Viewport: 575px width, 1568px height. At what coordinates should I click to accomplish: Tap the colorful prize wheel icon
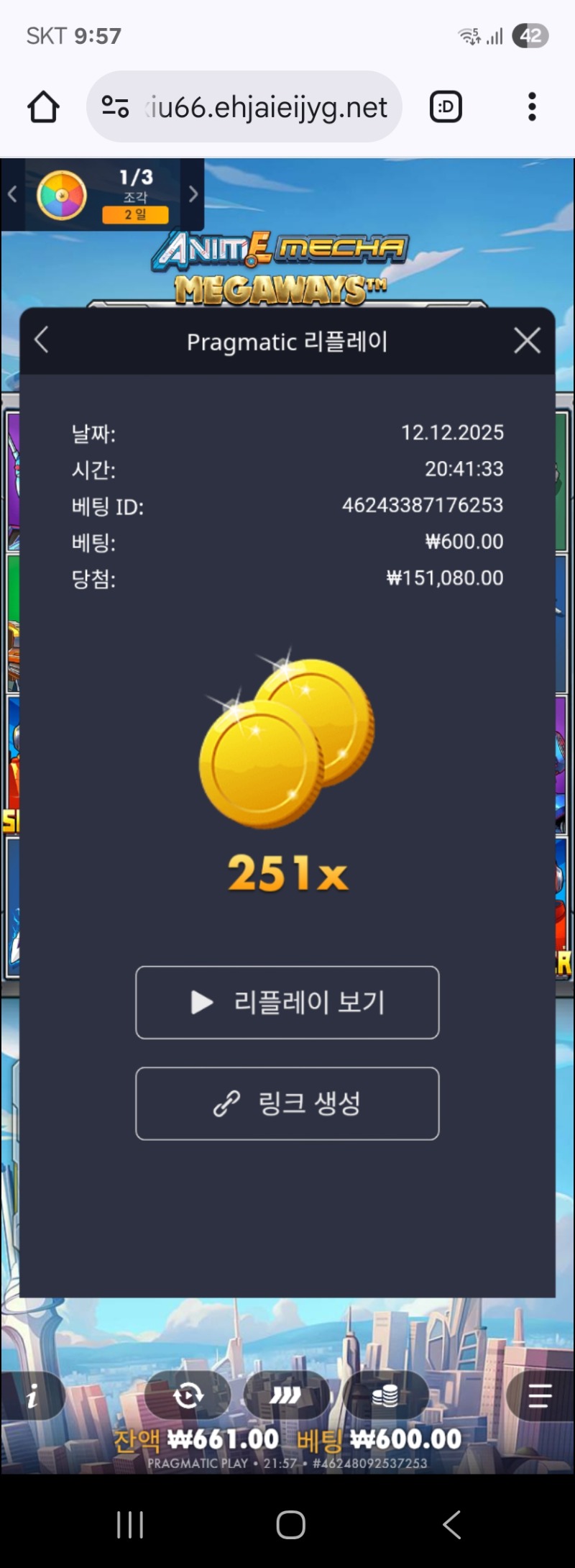coord(60,195)
